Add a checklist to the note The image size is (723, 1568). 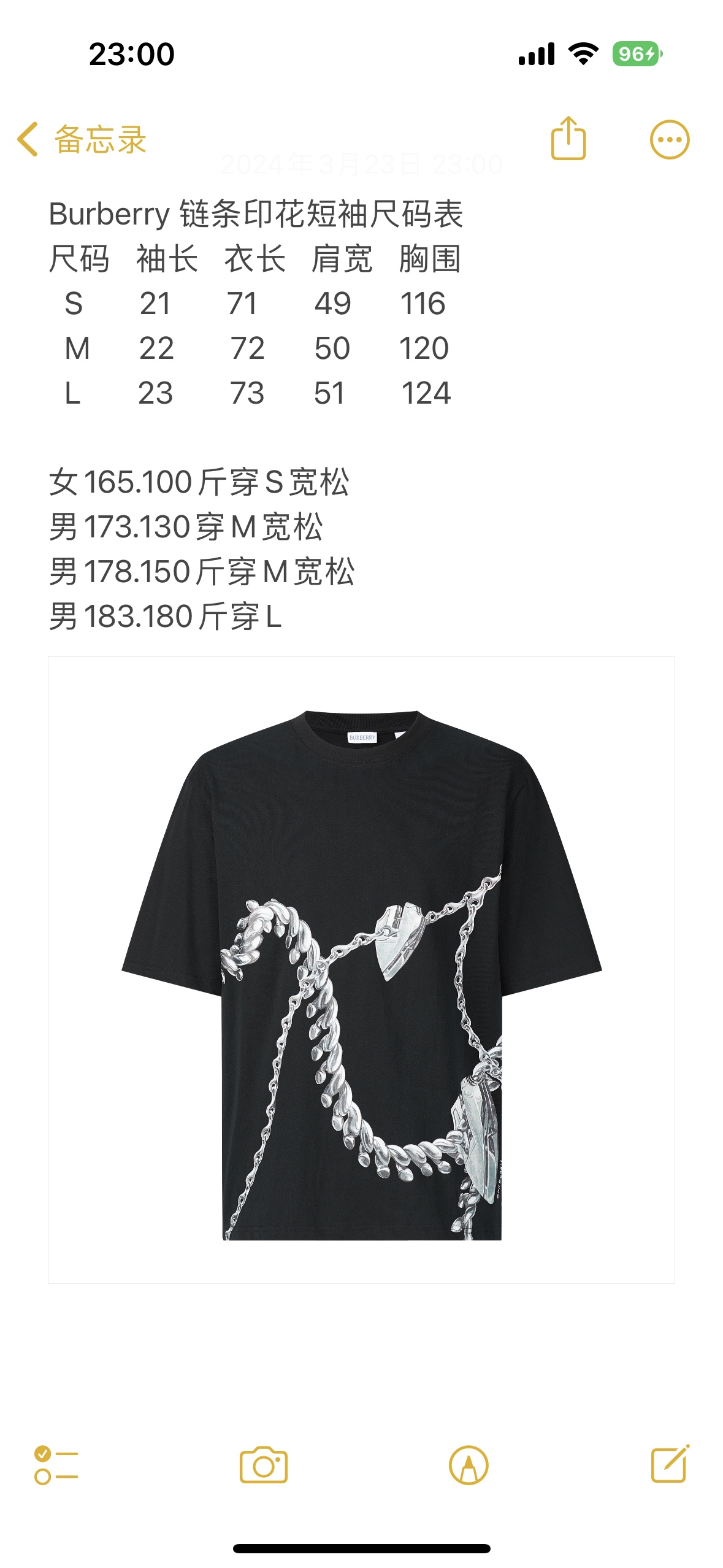(x=56, y=1466)
